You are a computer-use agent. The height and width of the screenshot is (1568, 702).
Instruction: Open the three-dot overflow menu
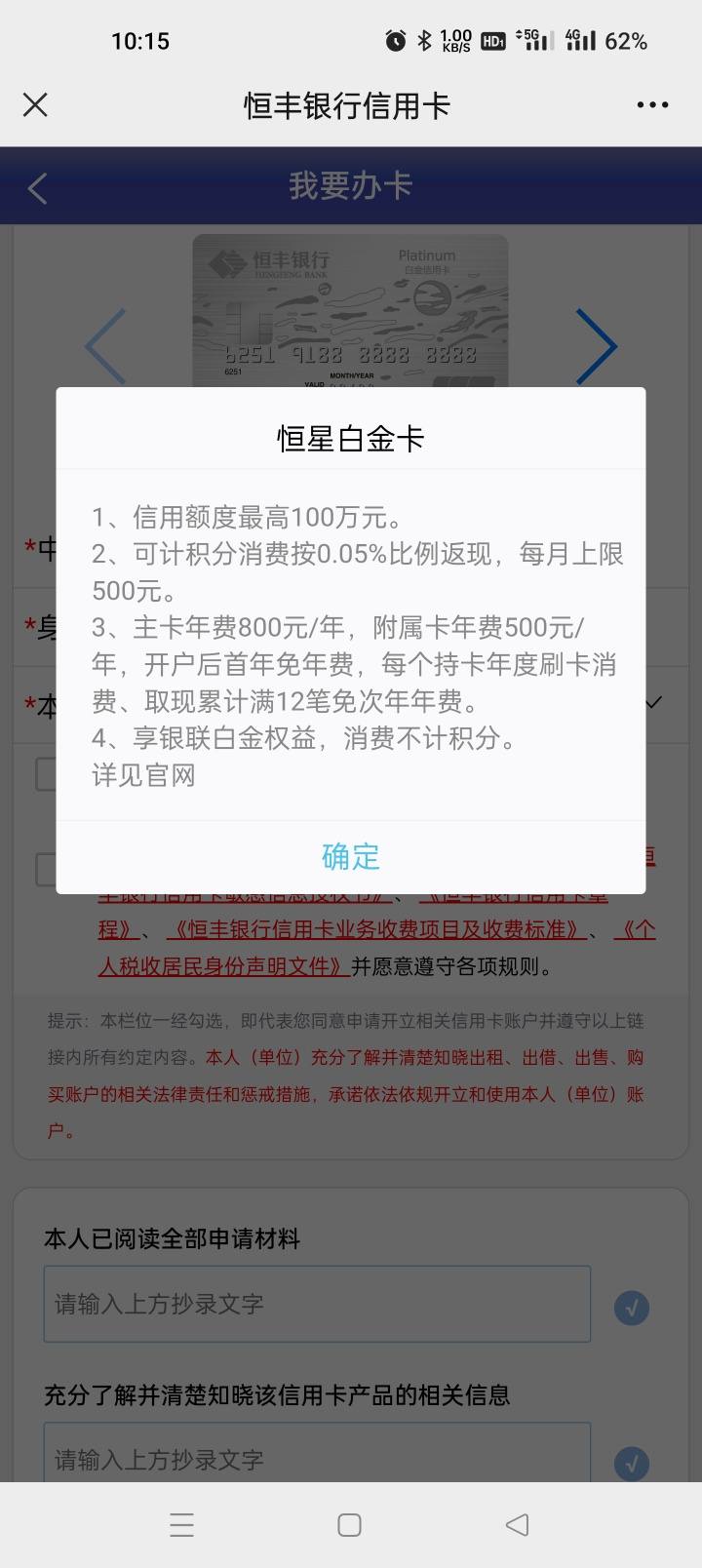tap(652, 105)
